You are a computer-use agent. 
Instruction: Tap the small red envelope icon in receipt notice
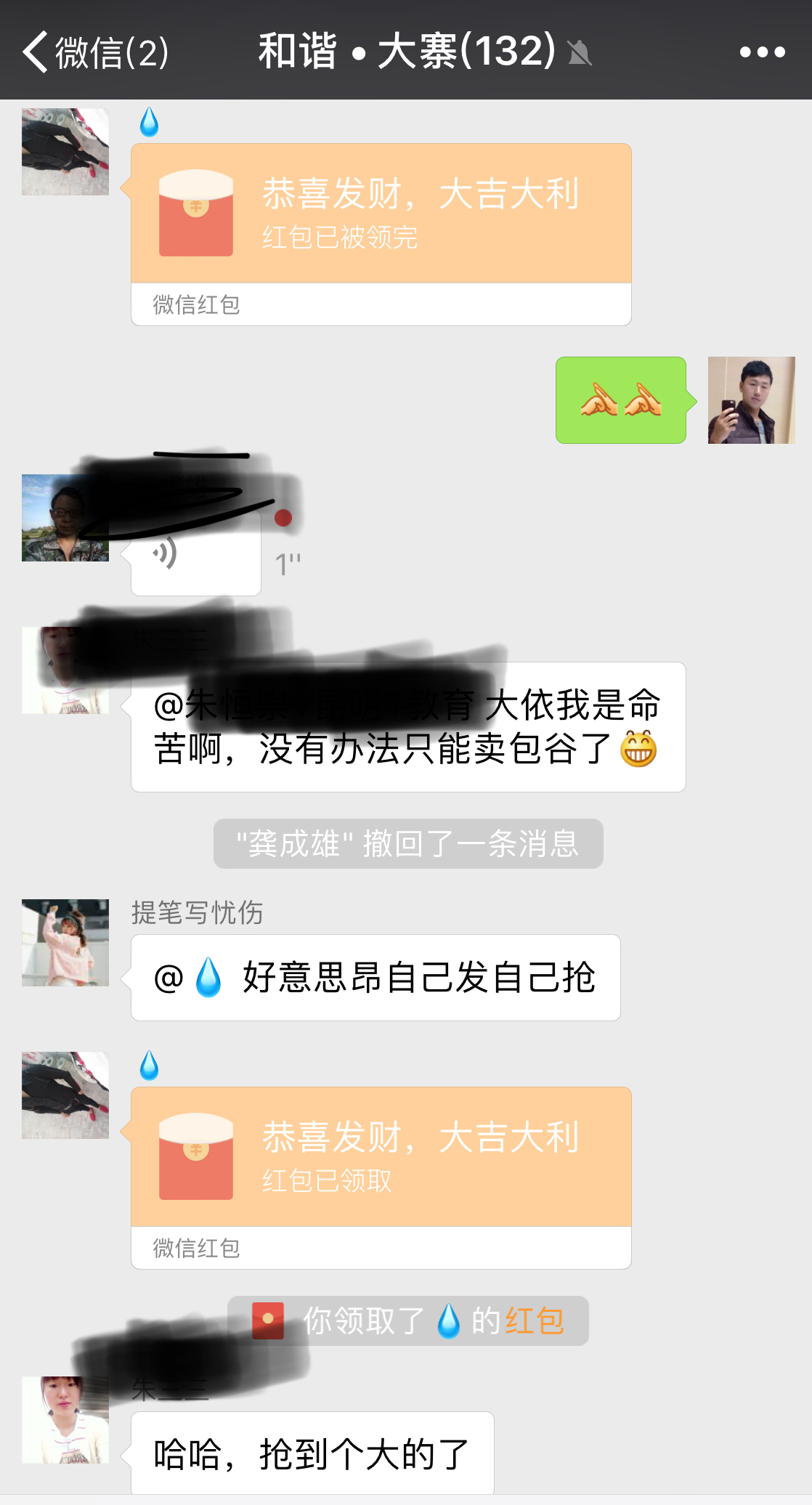(x=268, y=1321)
